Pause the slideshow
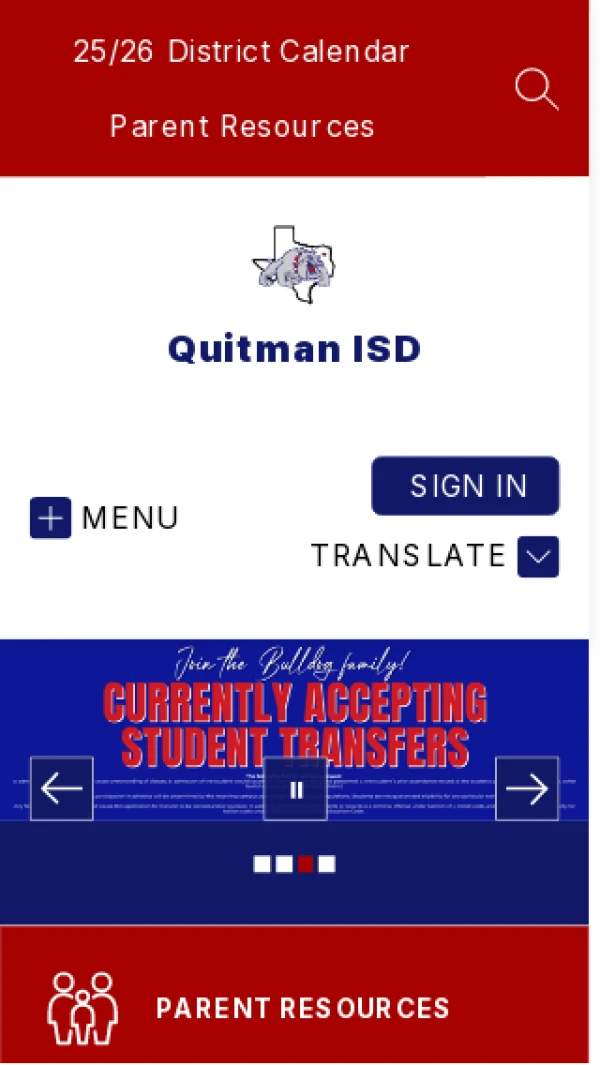The width and height of the screenshot is (600, 1065). 296,789
